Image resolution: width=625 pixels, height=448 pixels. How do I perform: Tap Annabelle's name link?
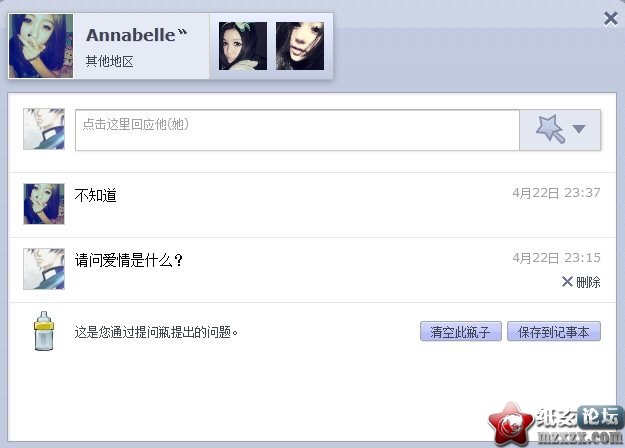point(131,36)
